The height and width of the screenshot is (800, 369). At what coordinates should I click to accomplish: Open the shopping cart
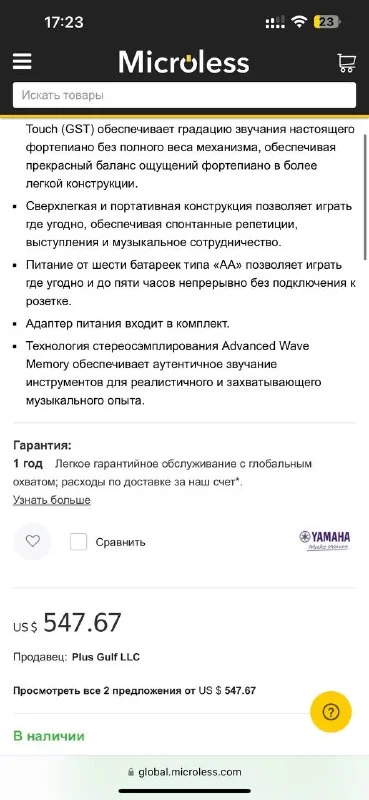347,63
